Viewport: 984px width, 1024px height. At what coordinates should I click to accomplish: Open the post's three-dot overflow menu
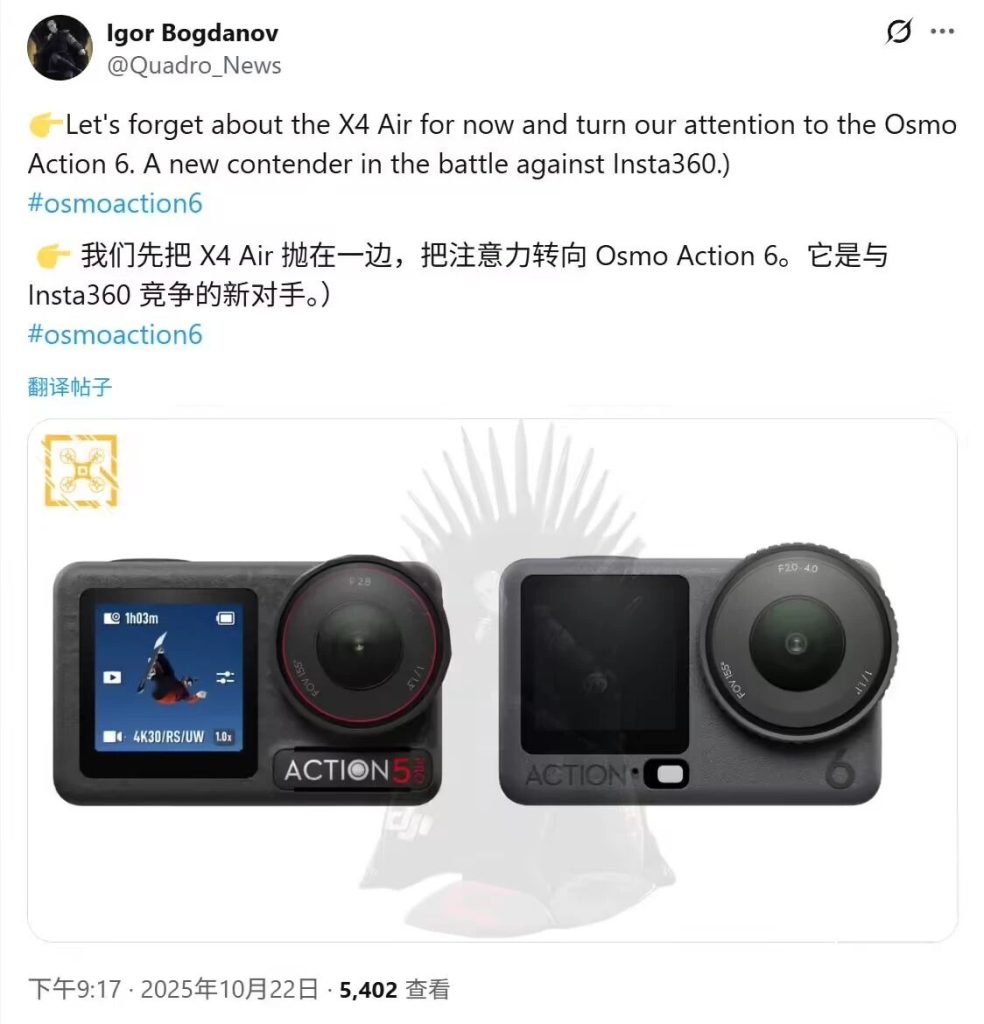(942, 32)
